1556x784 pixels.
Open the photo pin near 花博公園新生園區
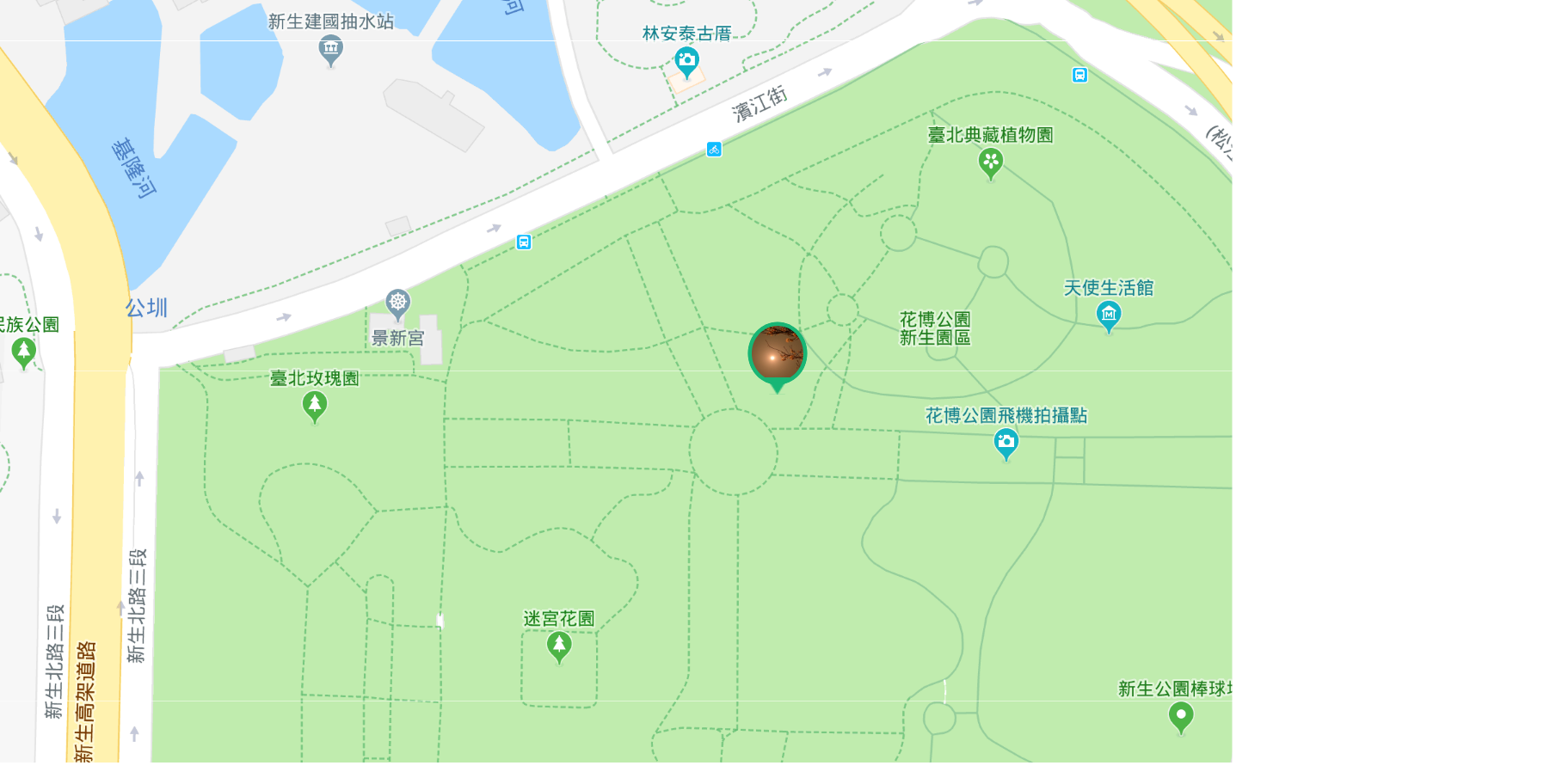(x=778, y=354)
